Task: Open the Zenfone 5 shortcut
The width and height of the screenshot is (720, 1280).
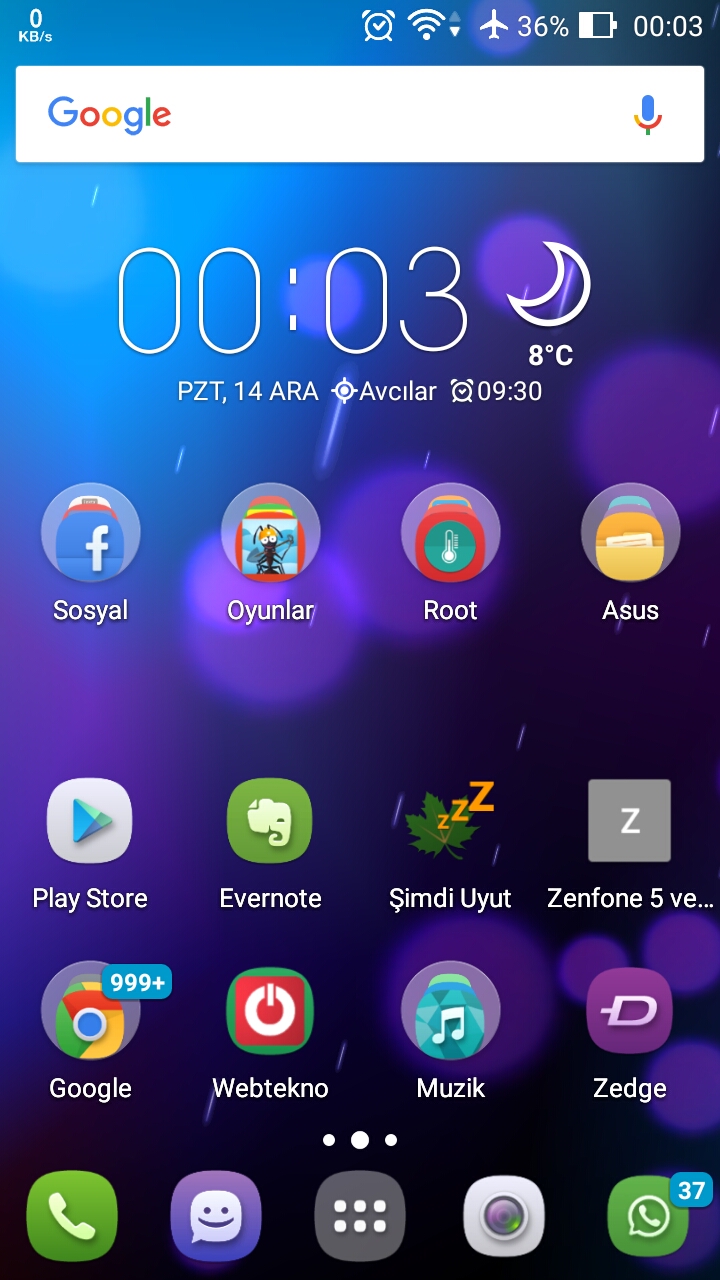Action: tap(630, 822)
